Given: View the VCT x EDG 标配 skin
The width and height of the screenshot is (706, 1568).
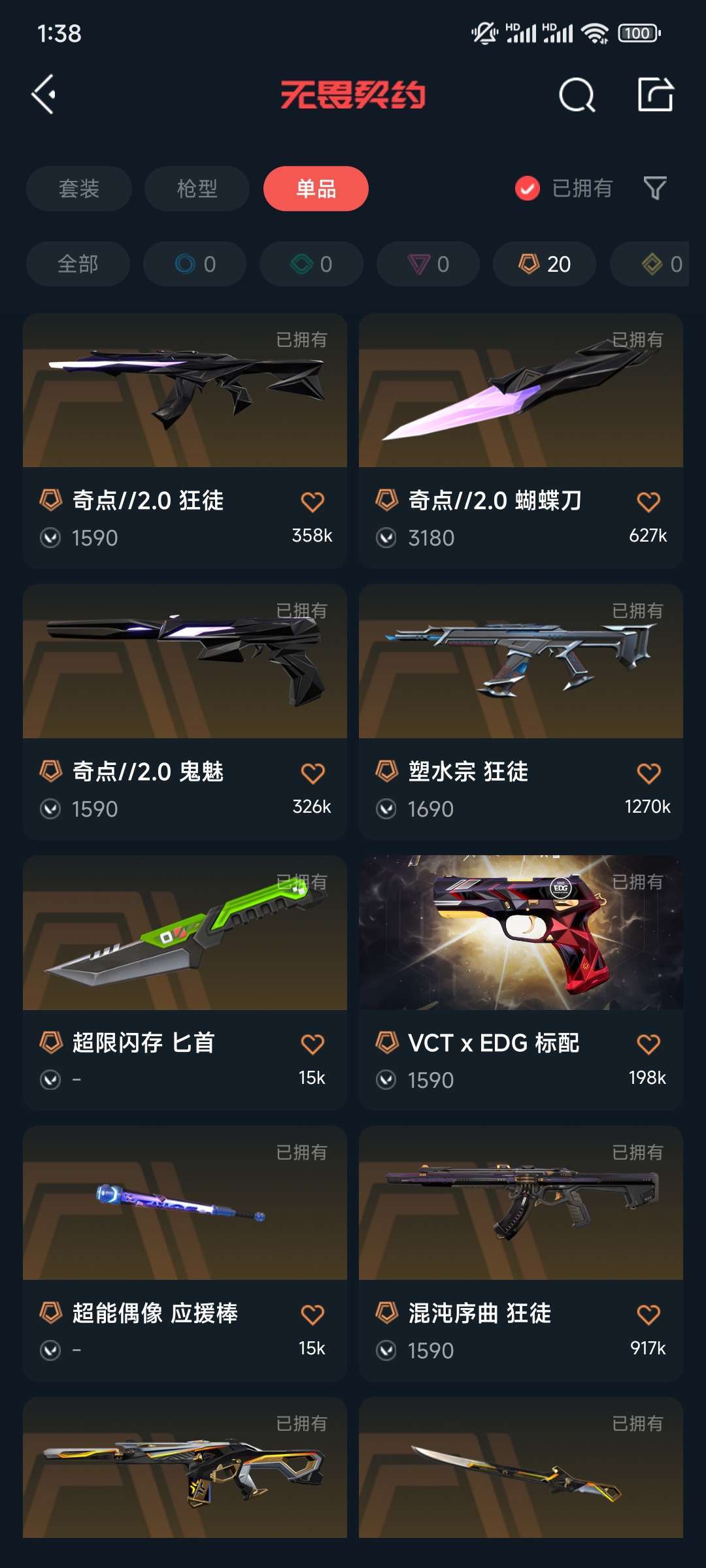Looking at the screenshot, I should point(520,960).
